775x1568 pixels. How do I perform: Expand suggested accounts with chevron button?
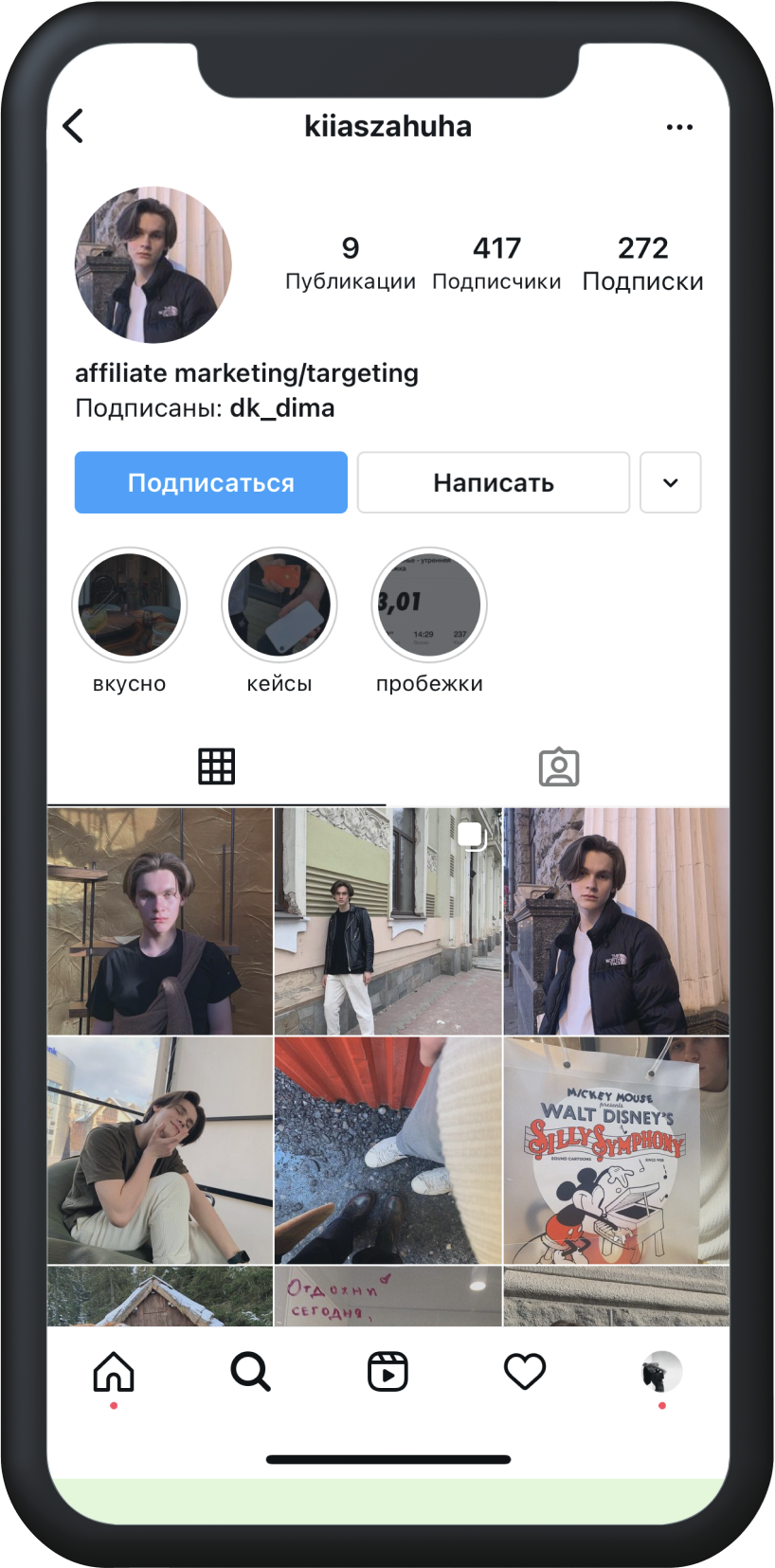coord(670,482)
